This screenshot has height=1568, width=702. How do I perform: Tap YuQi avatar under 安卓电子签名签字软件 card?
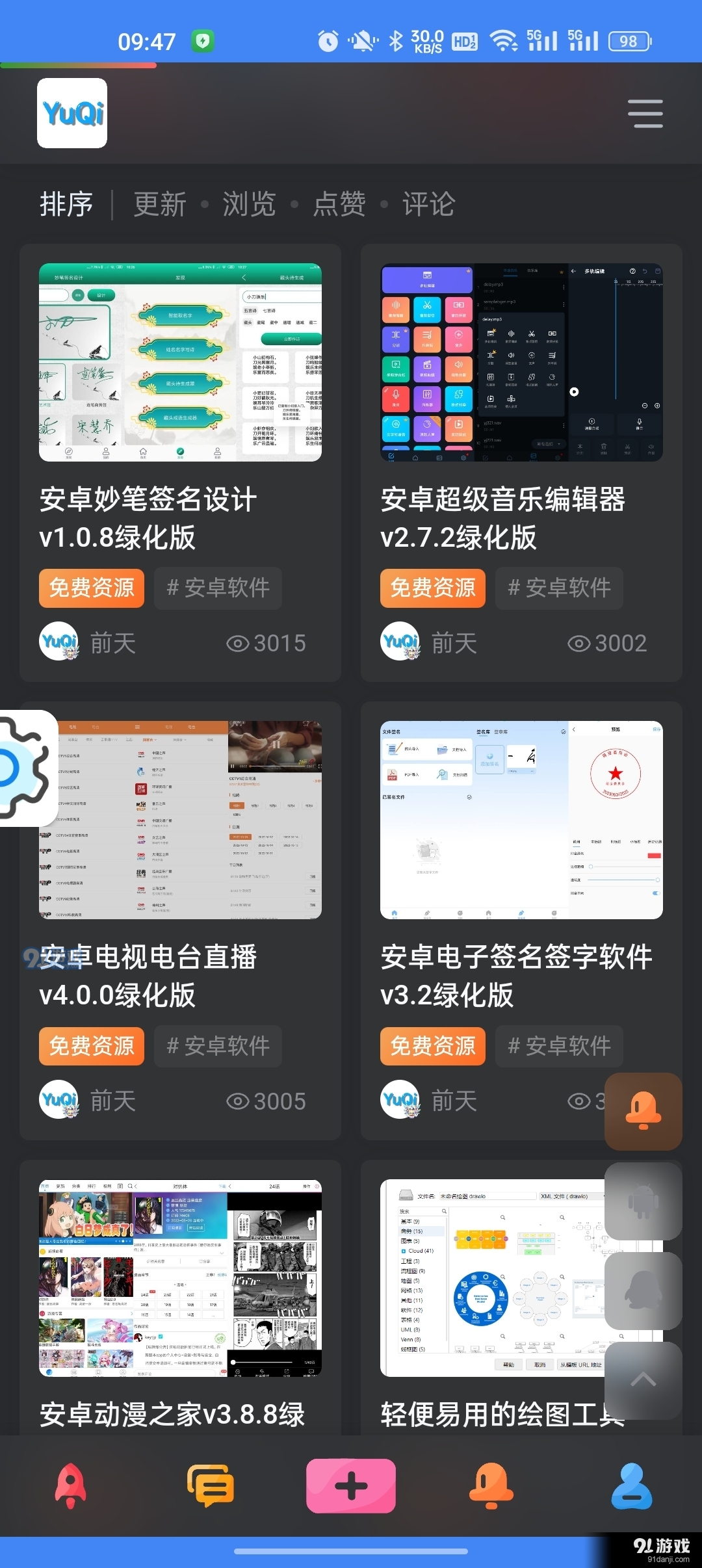(x=400, y=1099)
